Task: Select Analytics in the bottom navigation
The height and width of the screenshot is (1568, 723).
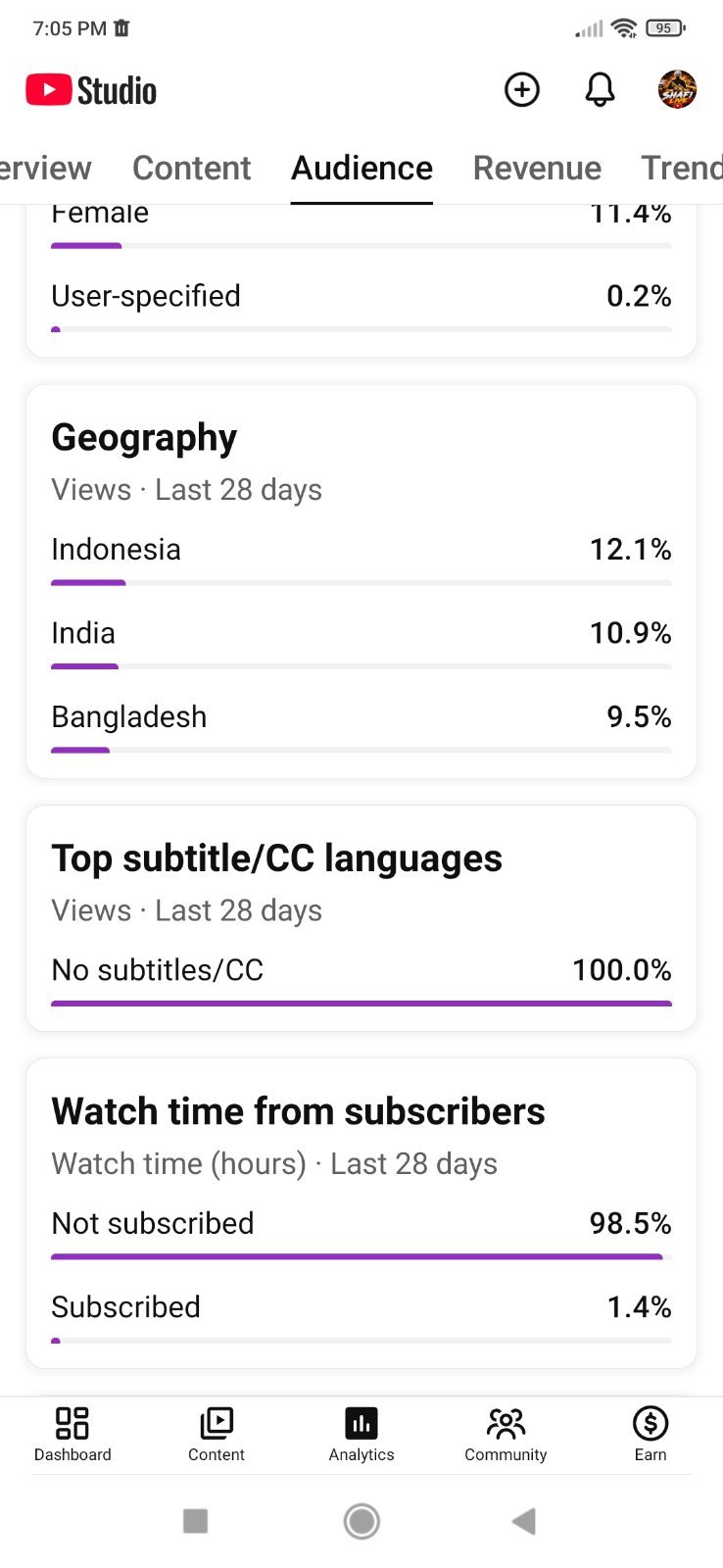Action: point(361,1435)
